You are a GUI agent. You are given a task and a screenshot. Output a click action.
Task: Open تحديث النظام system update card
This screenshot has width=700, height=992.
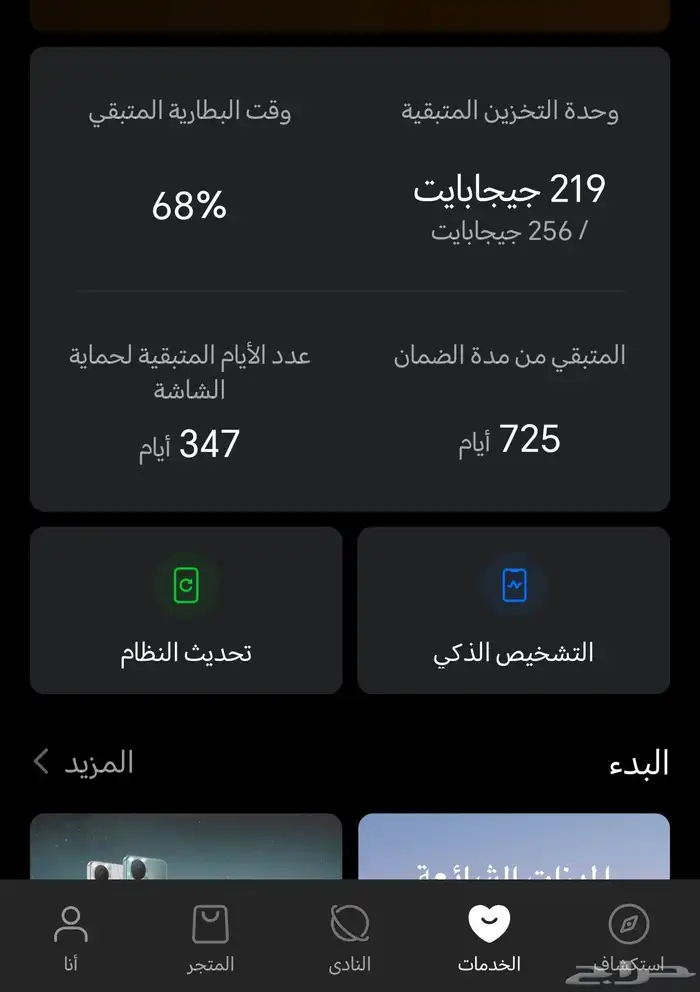pos(186,611)
